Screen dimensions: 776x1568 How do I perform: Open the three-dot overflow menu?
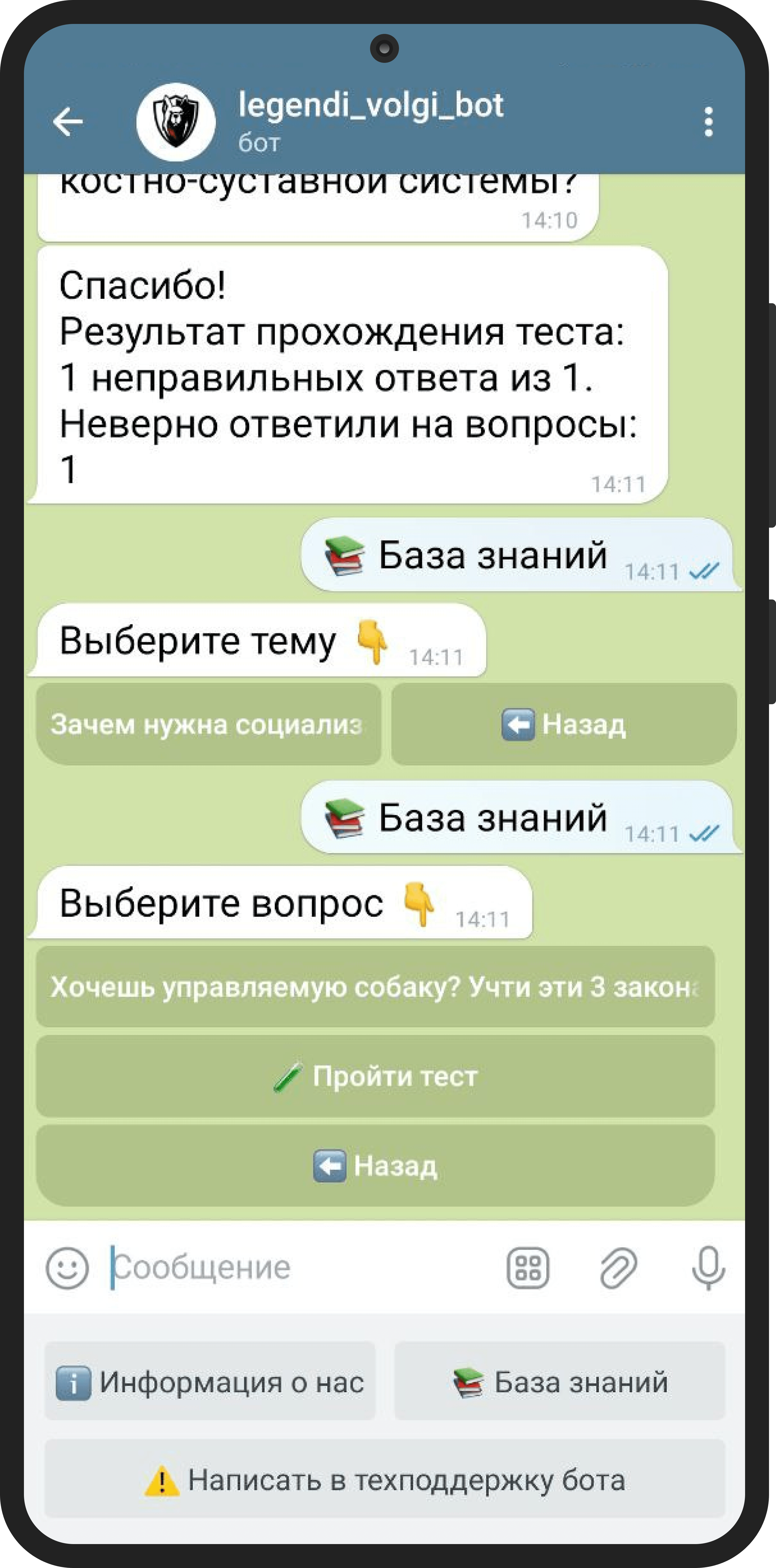pos(708,122)
